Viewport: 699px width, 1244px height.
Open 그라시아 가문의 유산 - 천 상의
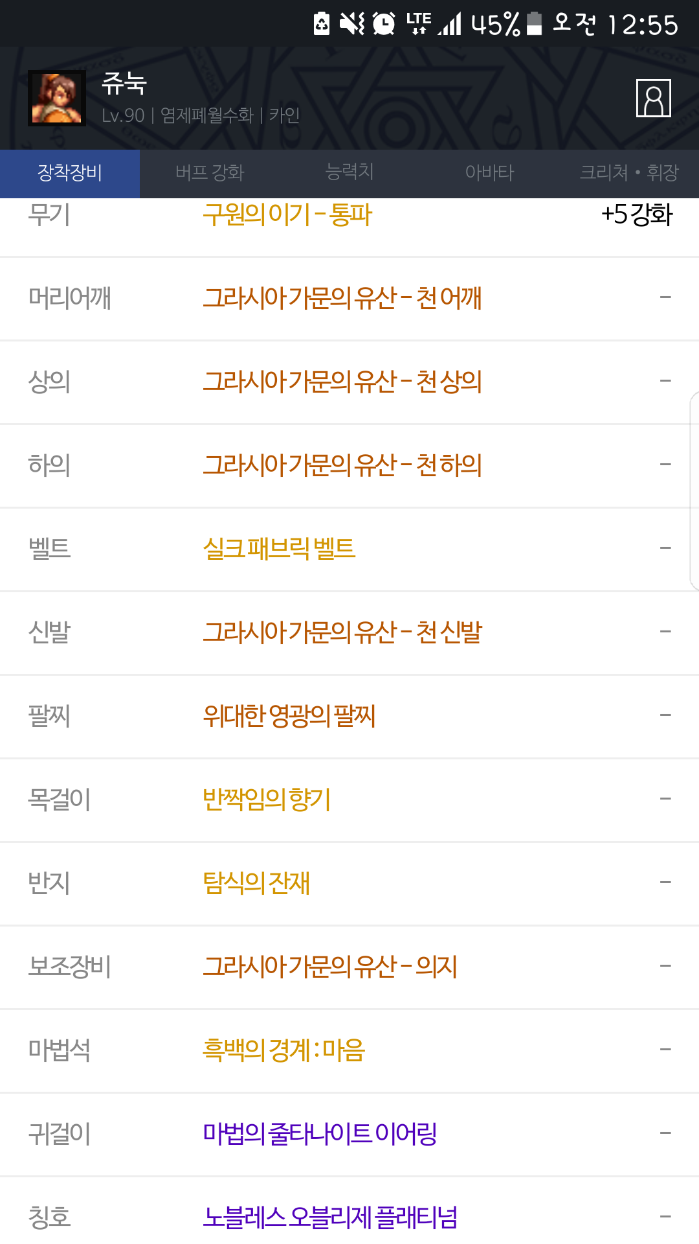pos(342,382)
